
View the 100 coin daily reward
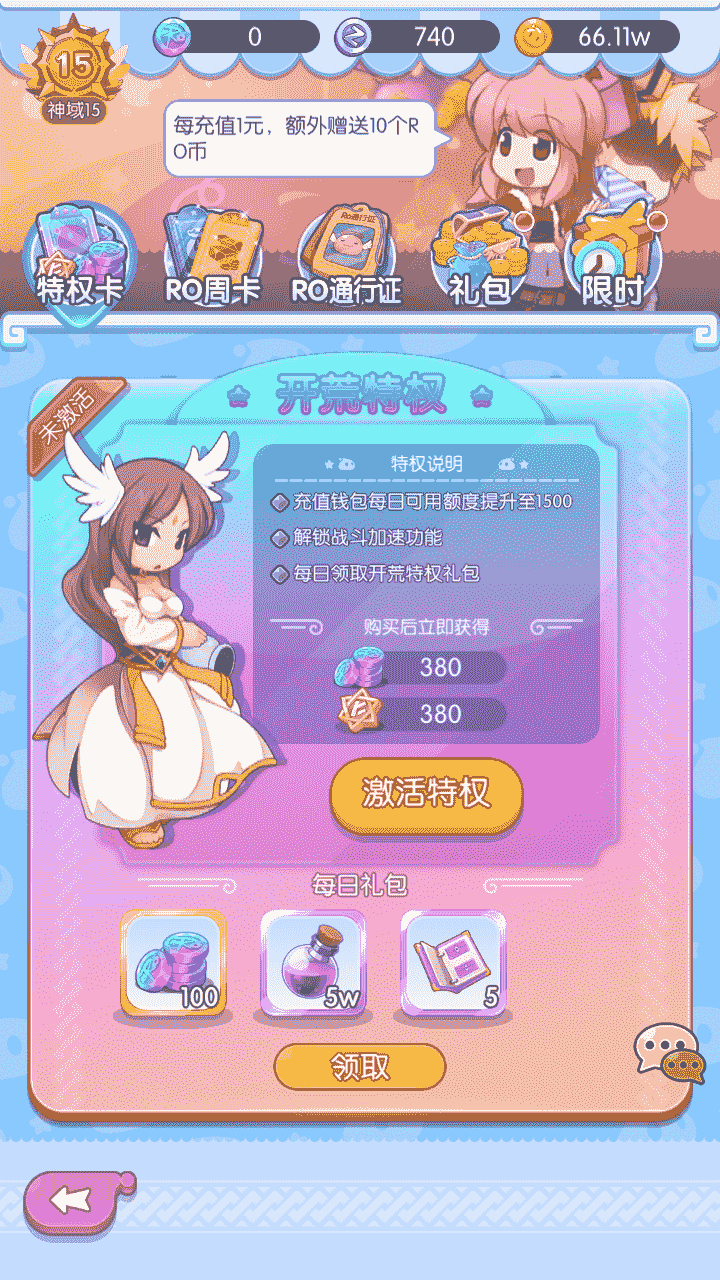point(173,962)
